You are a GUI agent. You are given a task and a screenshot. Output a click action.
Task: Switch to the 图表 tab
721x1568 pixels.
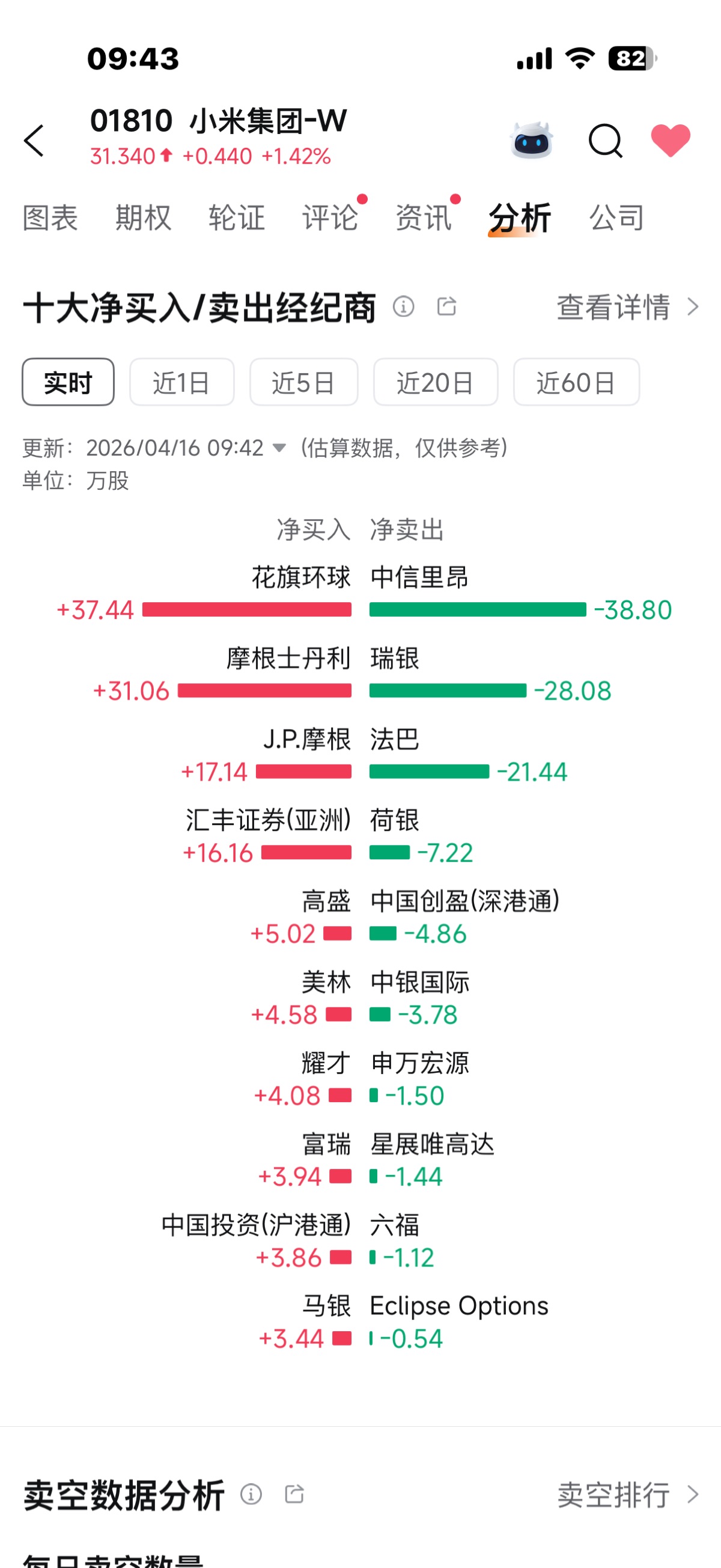coord(50,218)
